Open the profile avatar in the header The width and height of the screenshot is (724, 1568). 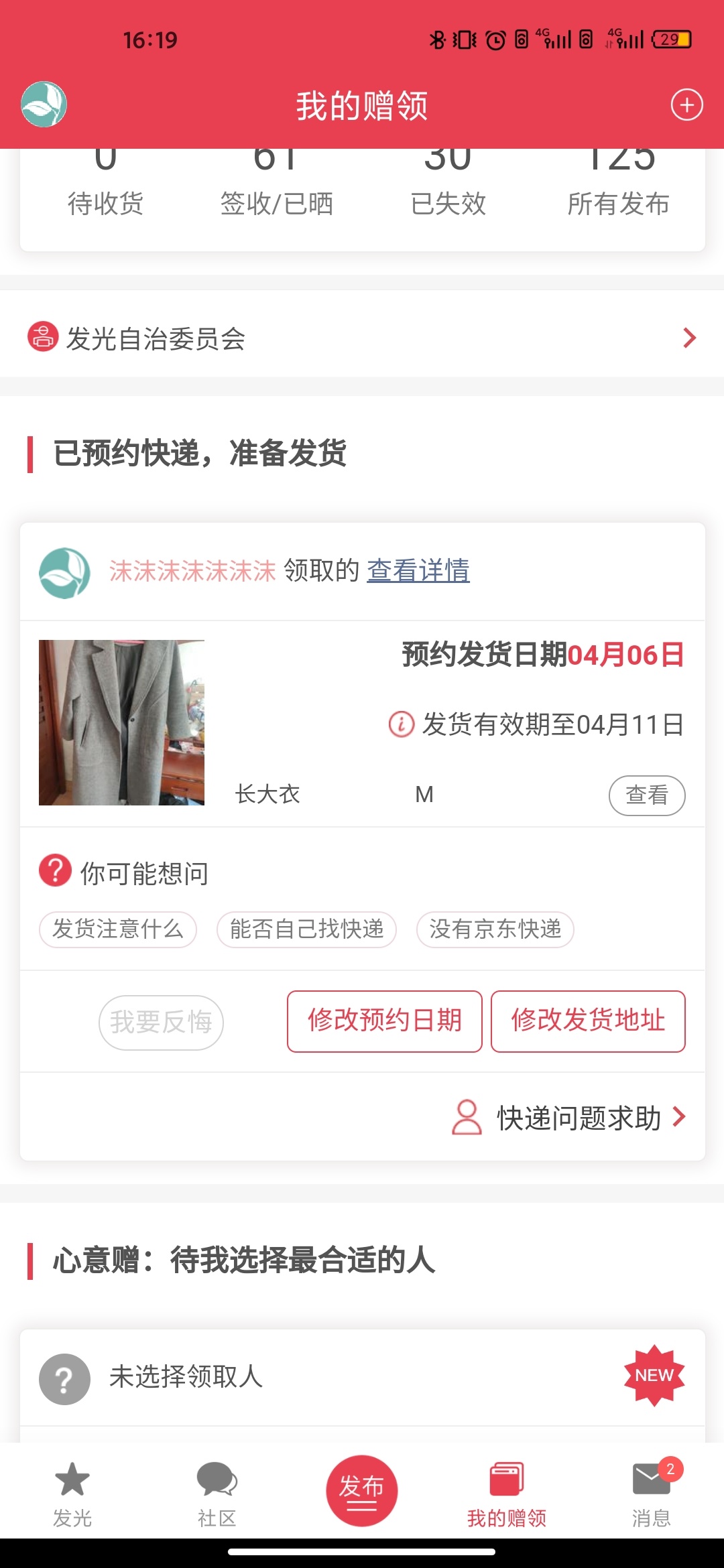[x=44, y=105]
